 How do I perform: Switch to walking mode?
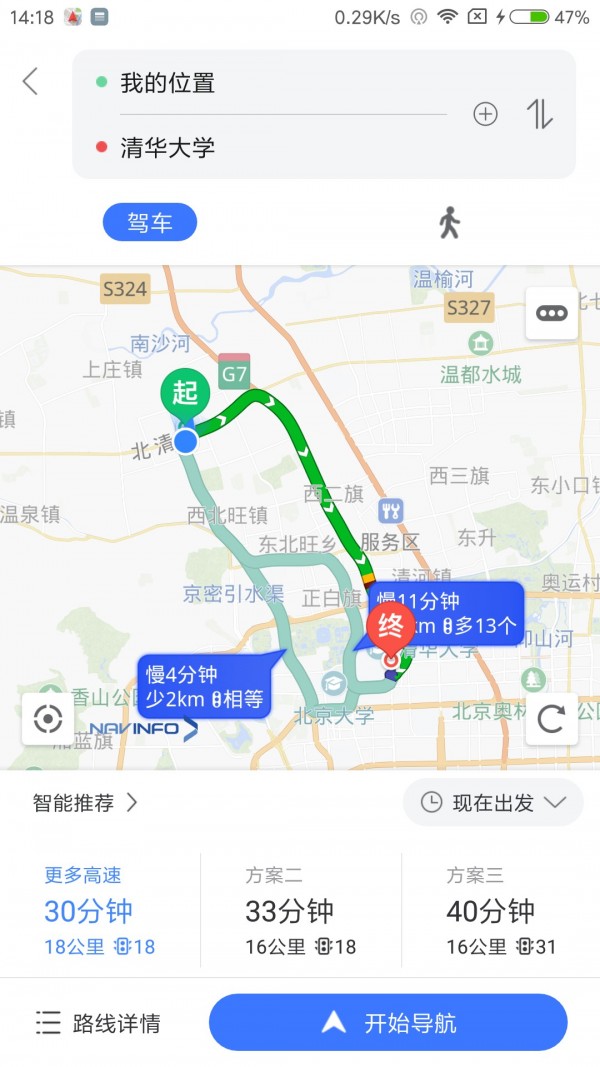[x=449, y=222]
